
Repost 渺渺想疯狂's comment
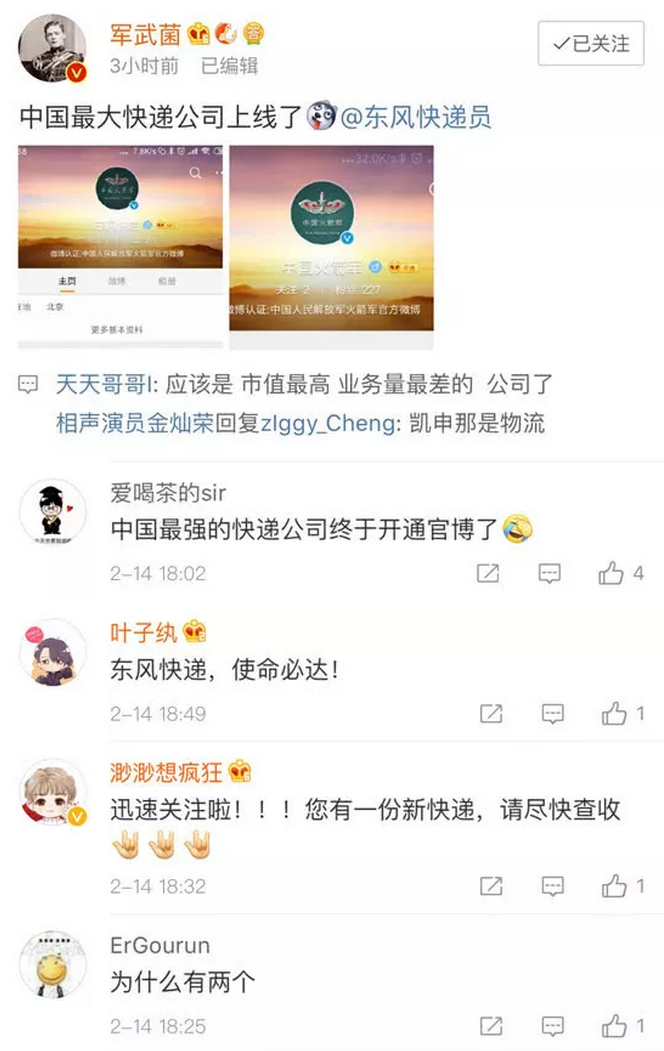(x=490, y=886)
